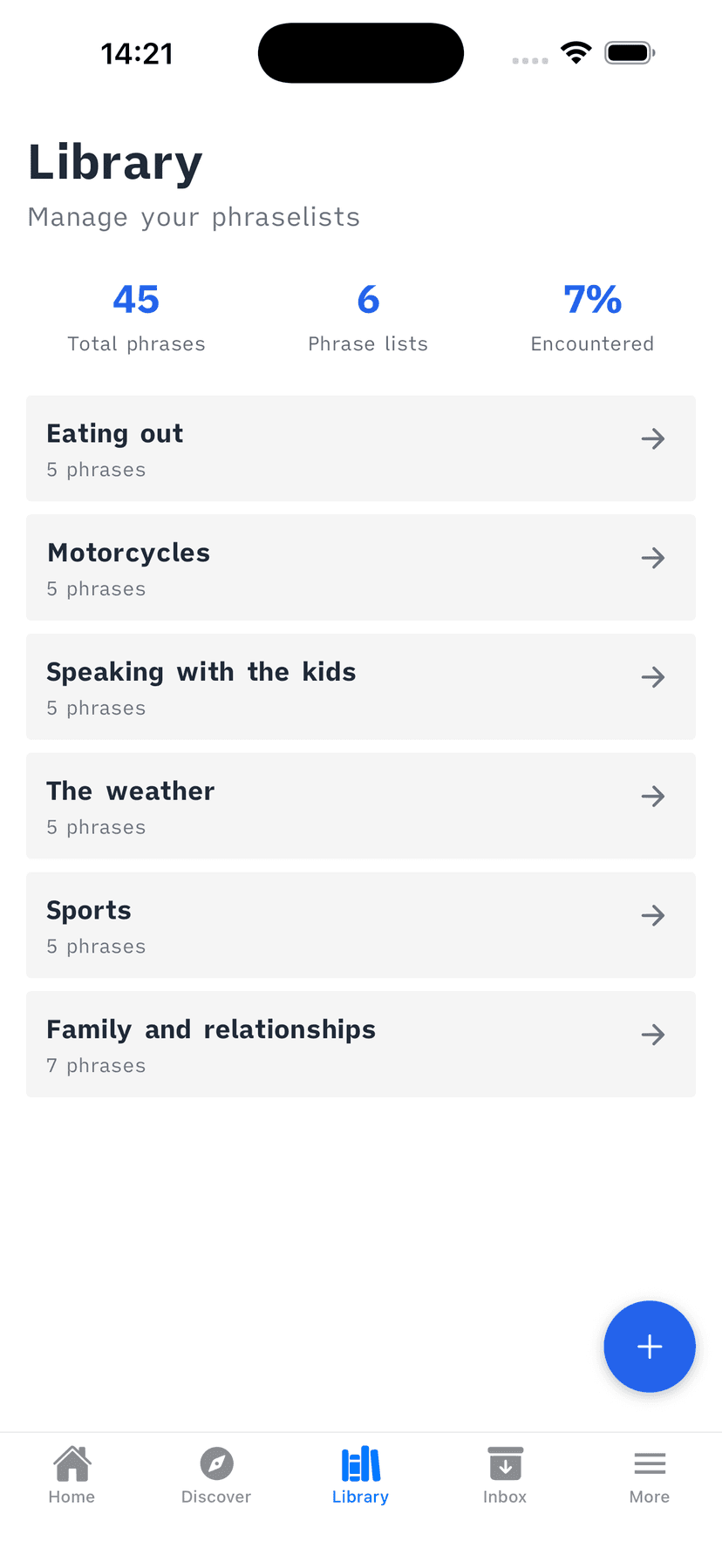This screenshot has width=722, height=1568.
Task: Expand the Speaking with the kids list
Action: [361, 687]
